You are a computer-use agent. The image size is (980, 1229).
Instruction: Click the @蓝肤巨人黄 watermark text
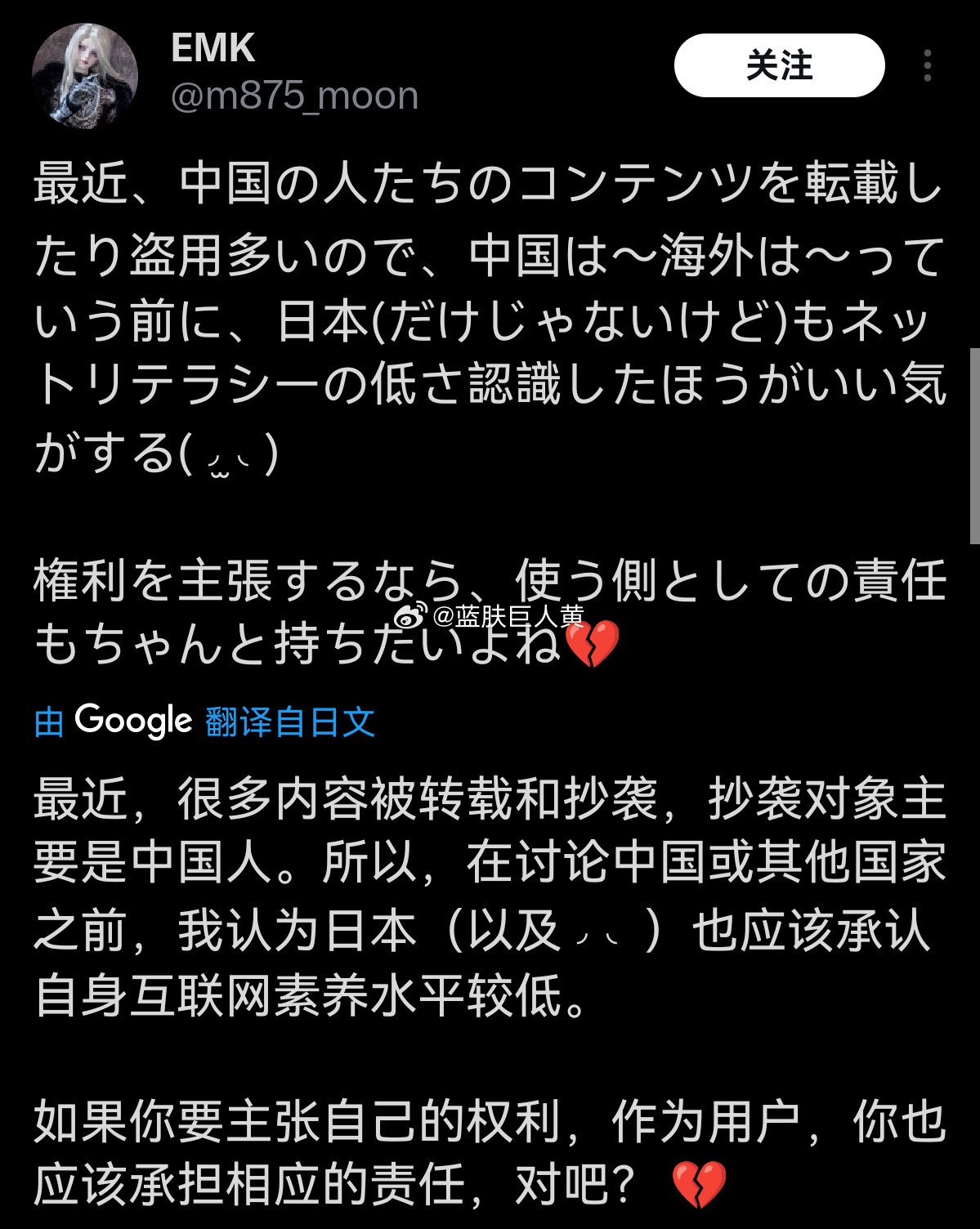coord(490,618)
